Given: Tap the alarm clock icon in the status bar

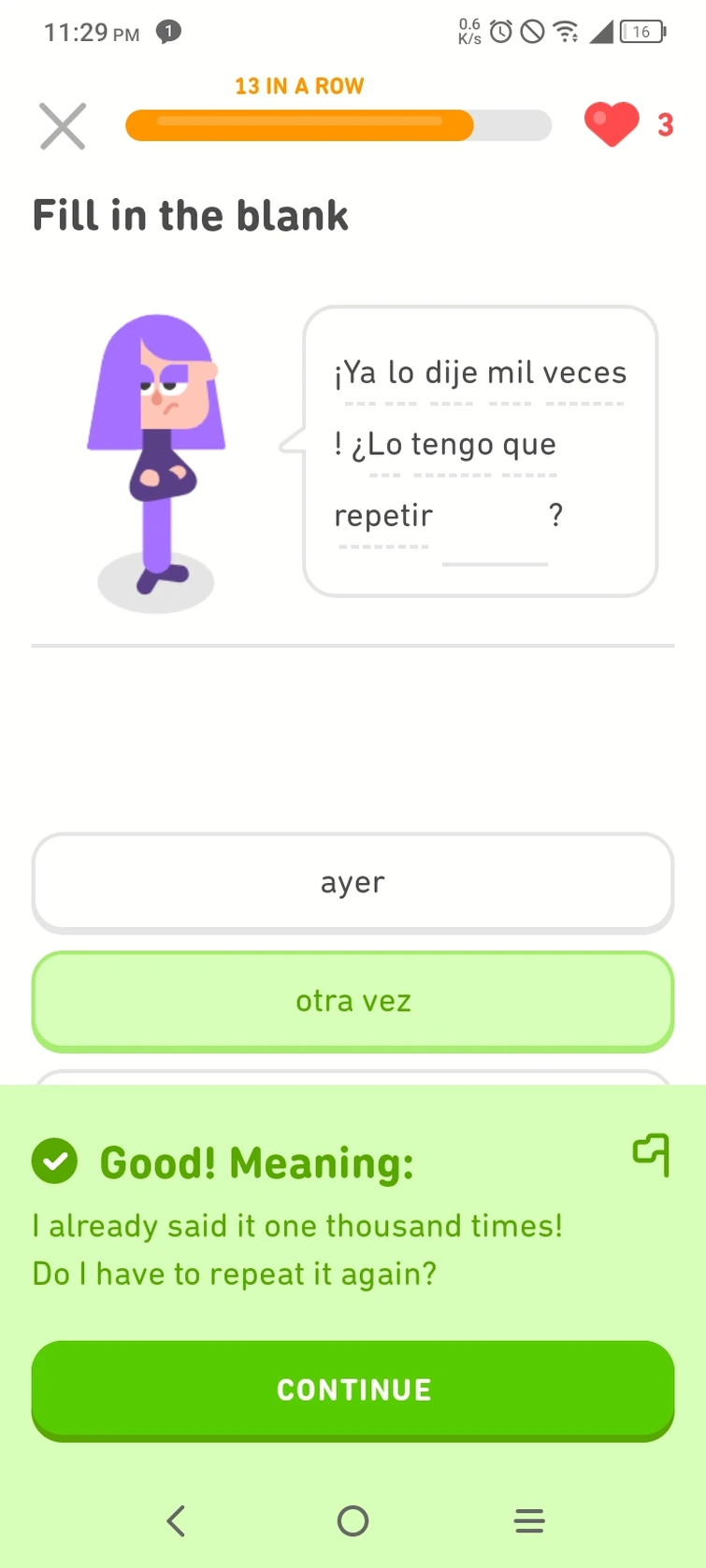Looking at the screenshot, I should point(501,31).
